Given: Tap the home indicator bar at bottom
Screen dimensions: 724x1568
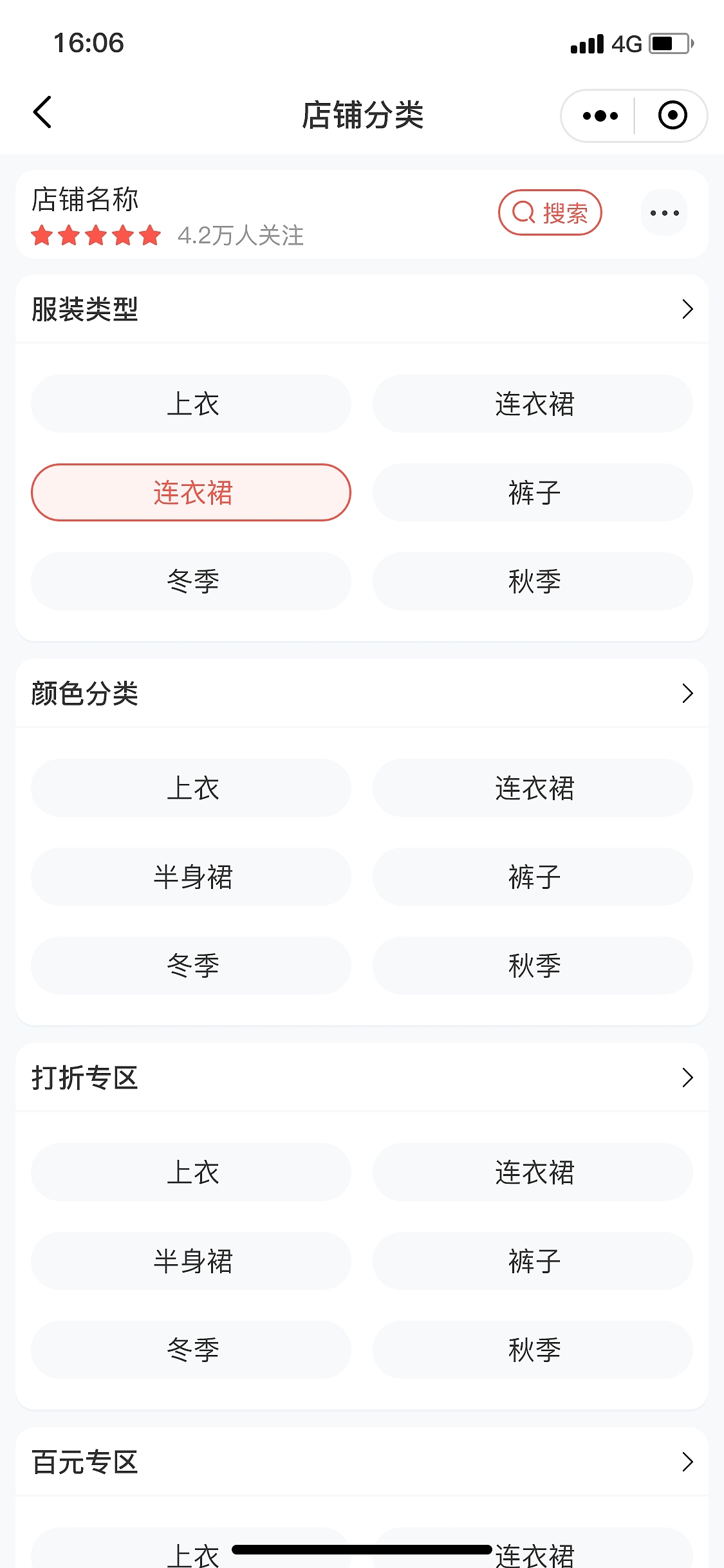Looking at the screenshot, I should (362, 1550).
